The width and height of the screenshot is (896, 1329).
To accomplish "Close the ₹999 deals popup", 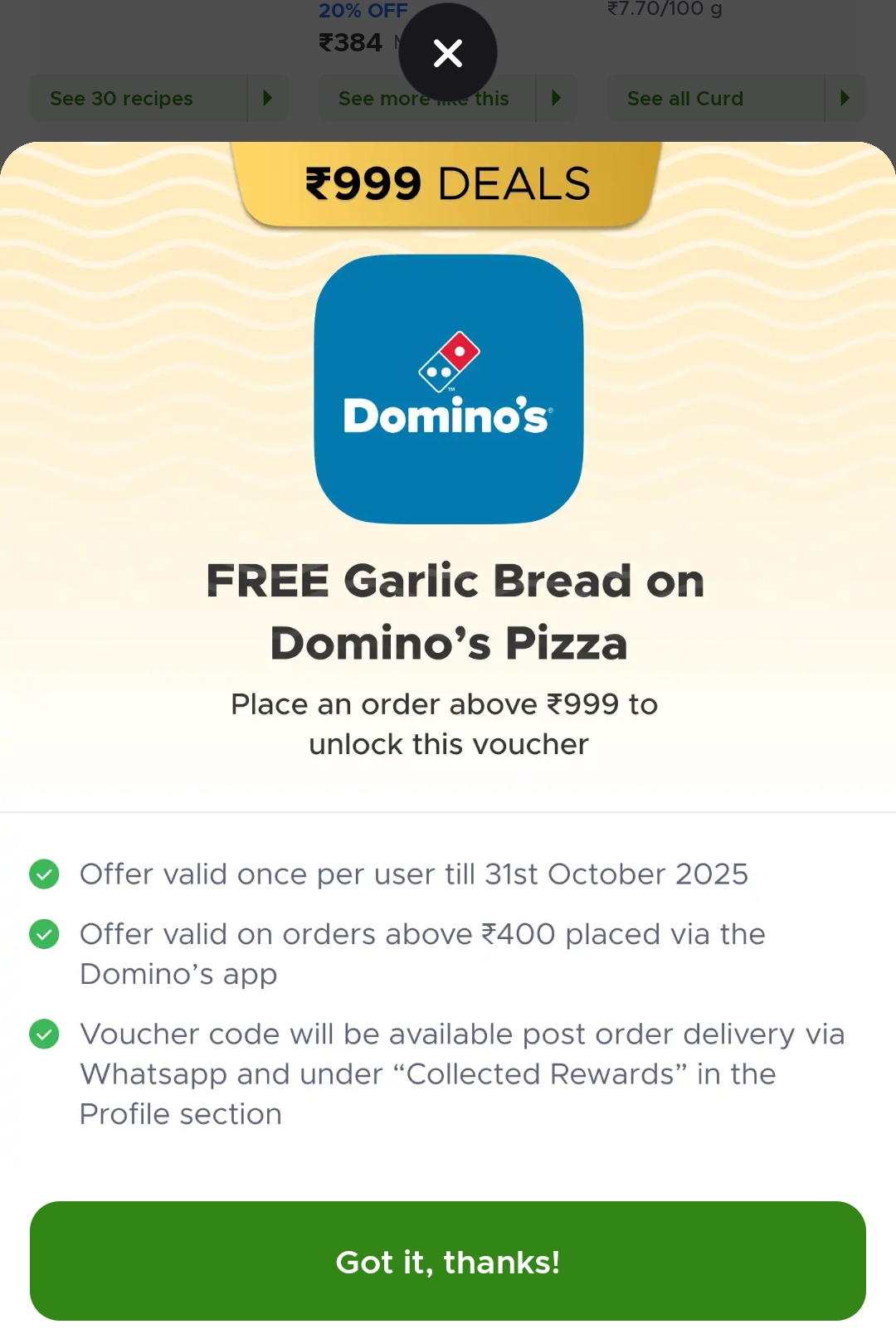I will [x=448, y=54].
